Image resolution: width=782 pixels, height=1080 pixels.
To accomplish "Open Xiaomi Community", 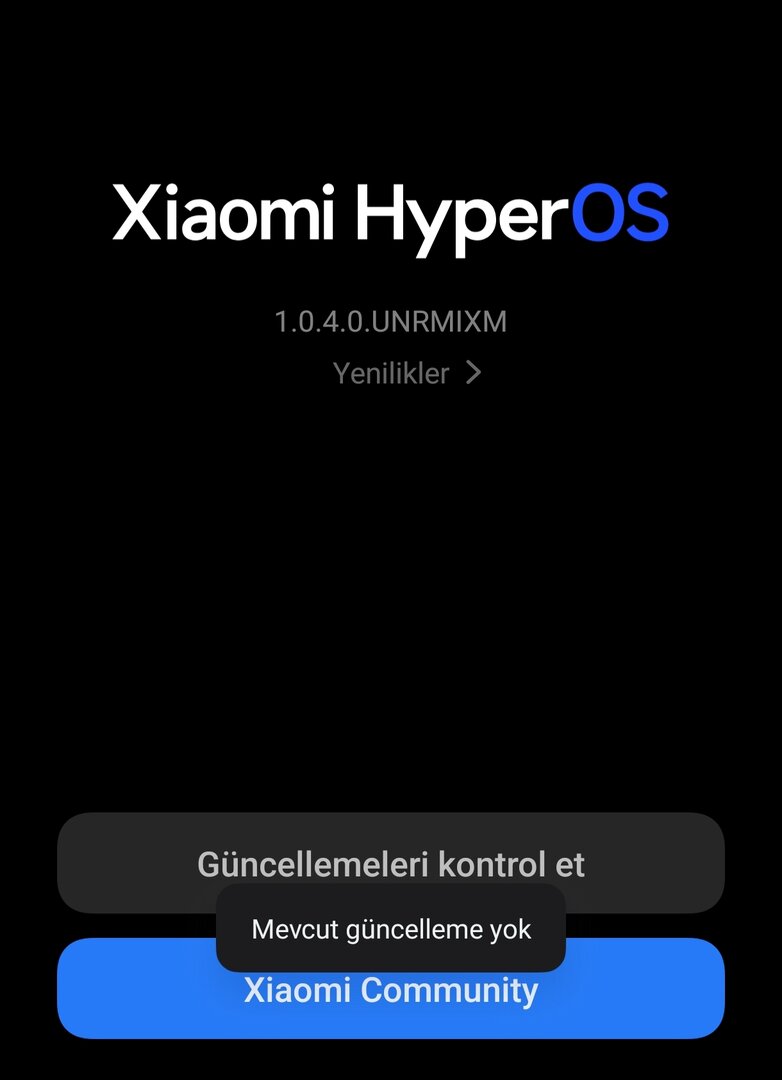I will 390,1003.
